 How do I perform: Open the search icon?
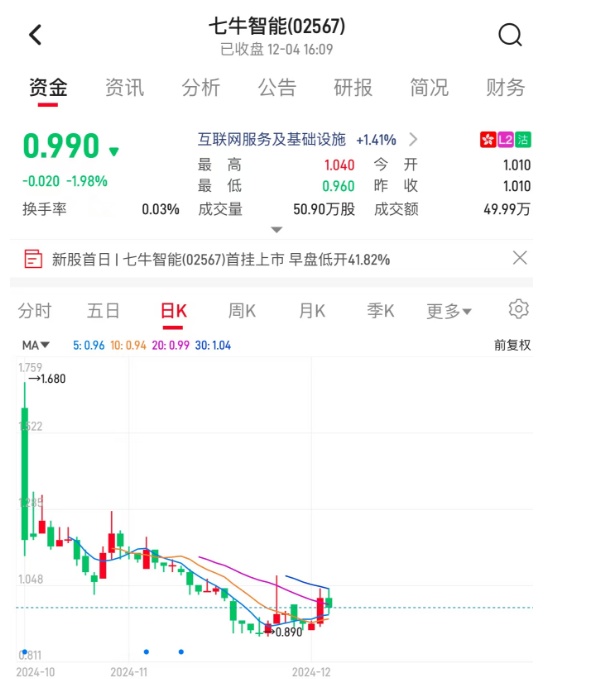[x=510, y=35]
